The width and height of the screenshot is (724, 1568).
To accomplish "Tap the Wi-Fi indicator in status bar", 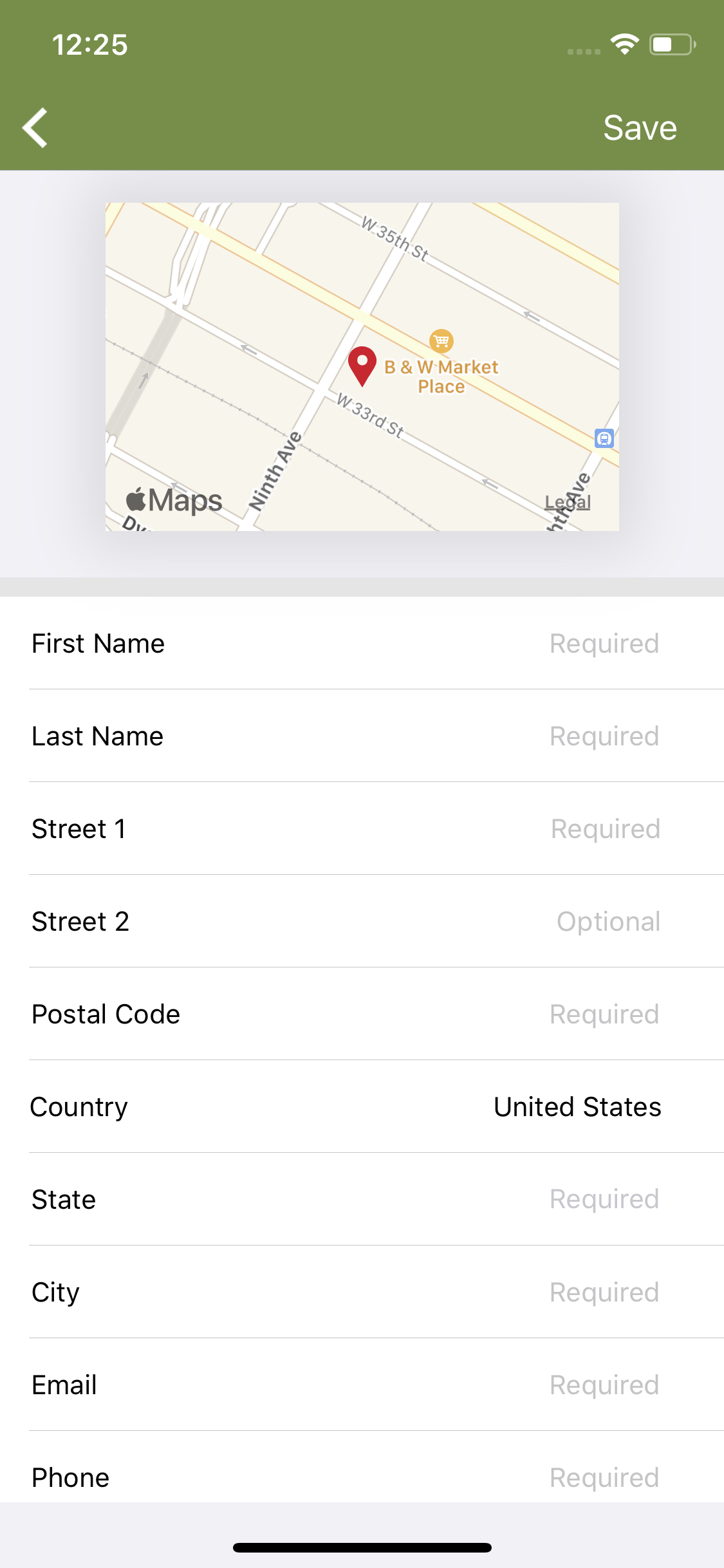I will 622,43.
